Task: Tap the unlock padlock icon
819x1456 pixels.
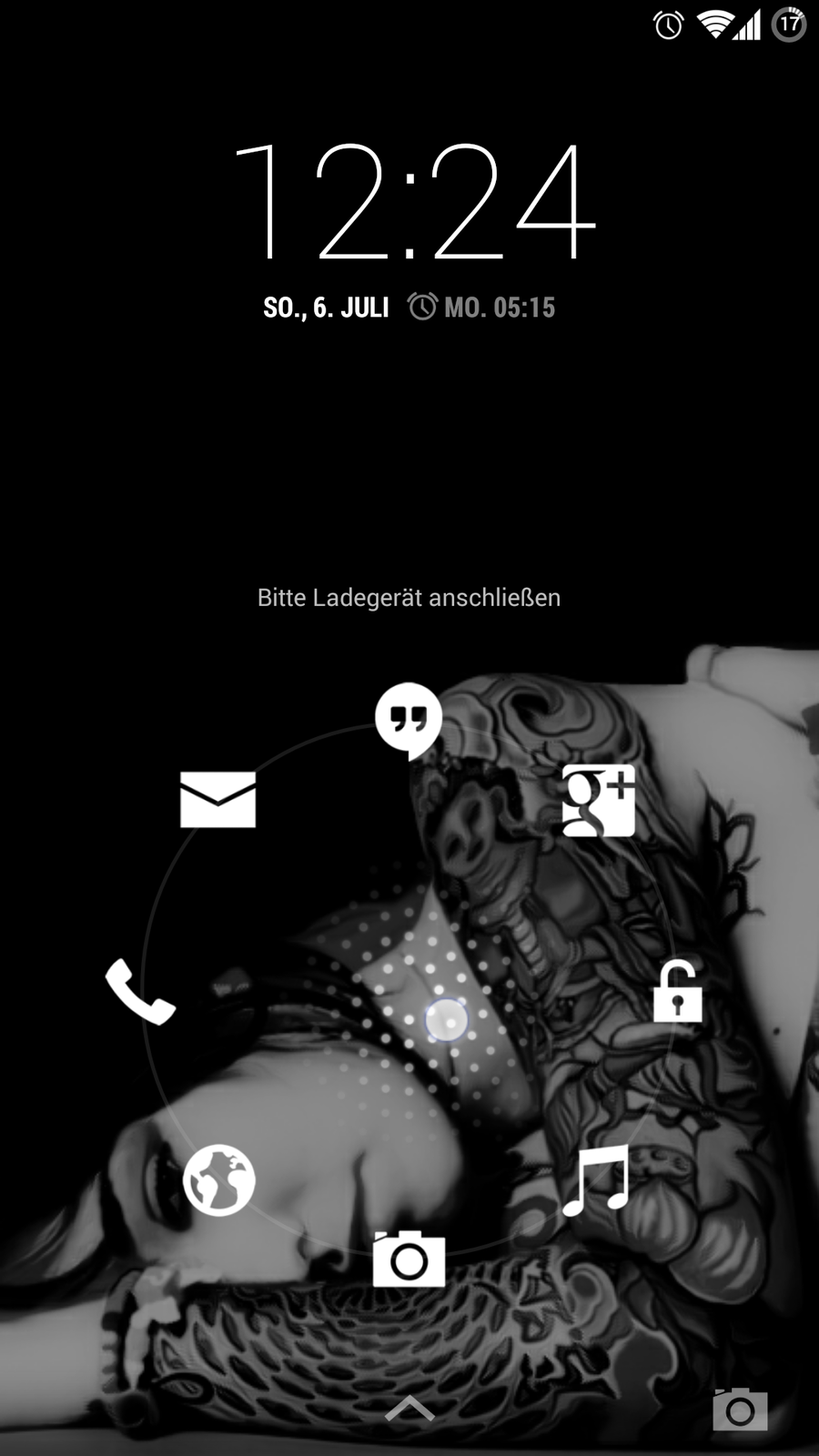Action: [678, 991]
